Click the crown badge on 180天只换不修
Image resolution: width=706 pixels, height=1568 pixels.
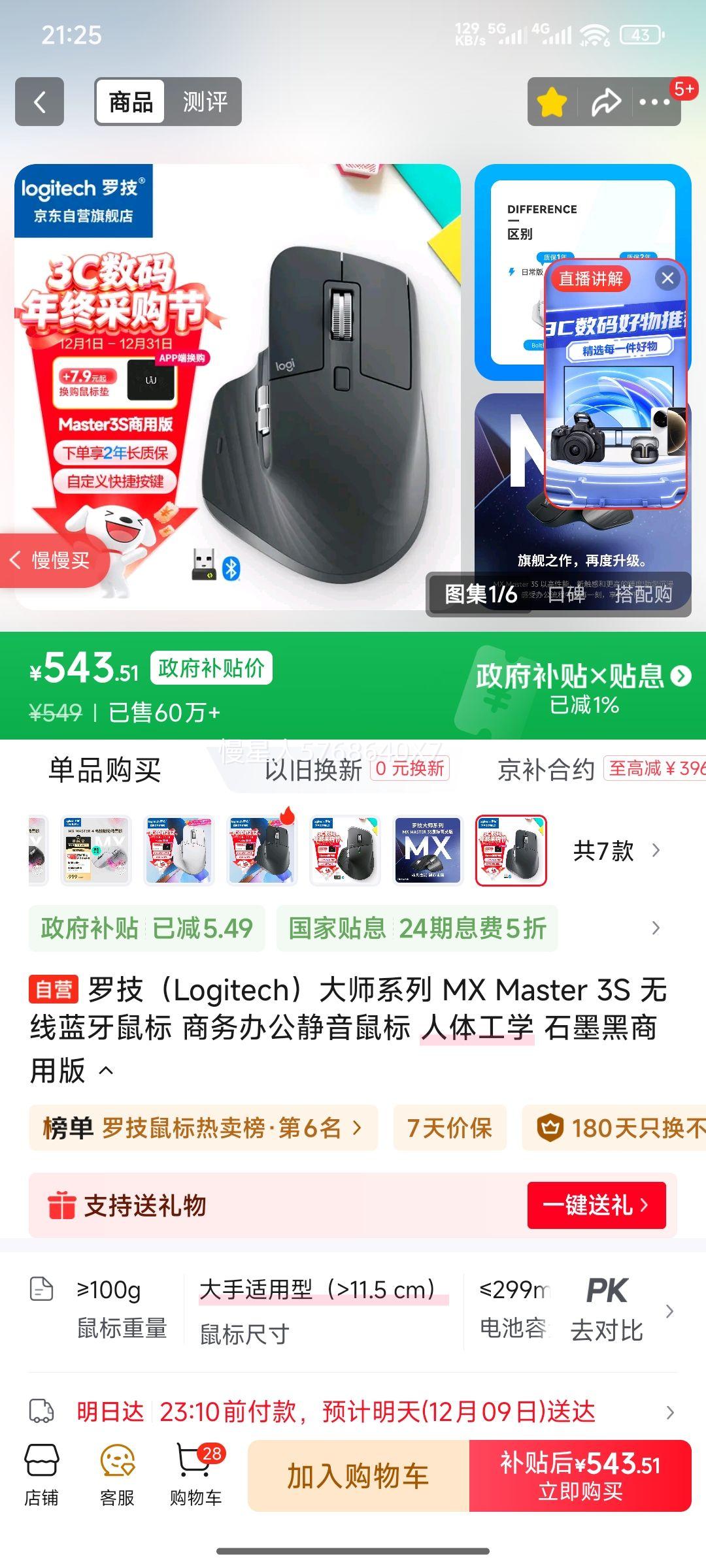click(x=551, y=1128)
